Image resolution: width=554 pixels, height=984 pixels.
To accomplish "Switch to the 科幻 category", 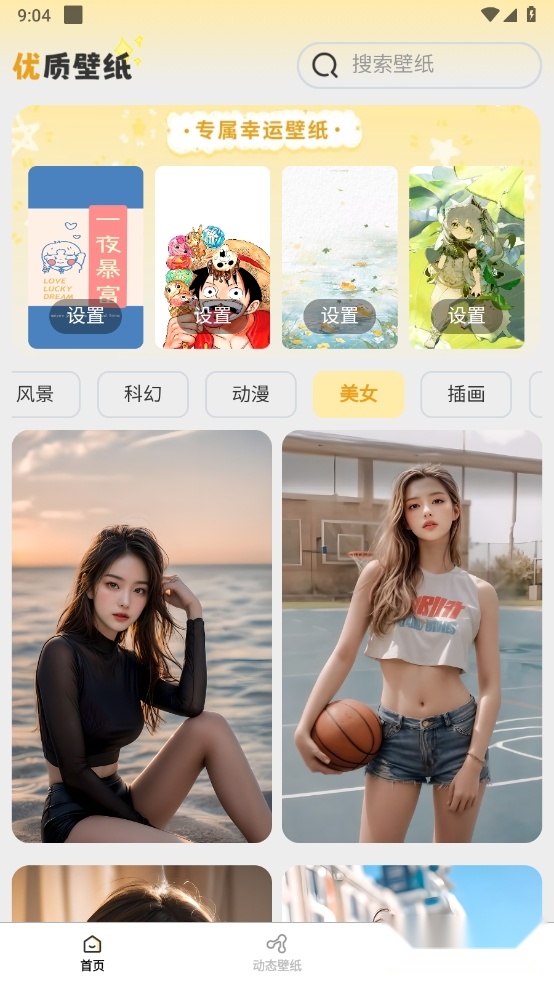I will (143, 394).
